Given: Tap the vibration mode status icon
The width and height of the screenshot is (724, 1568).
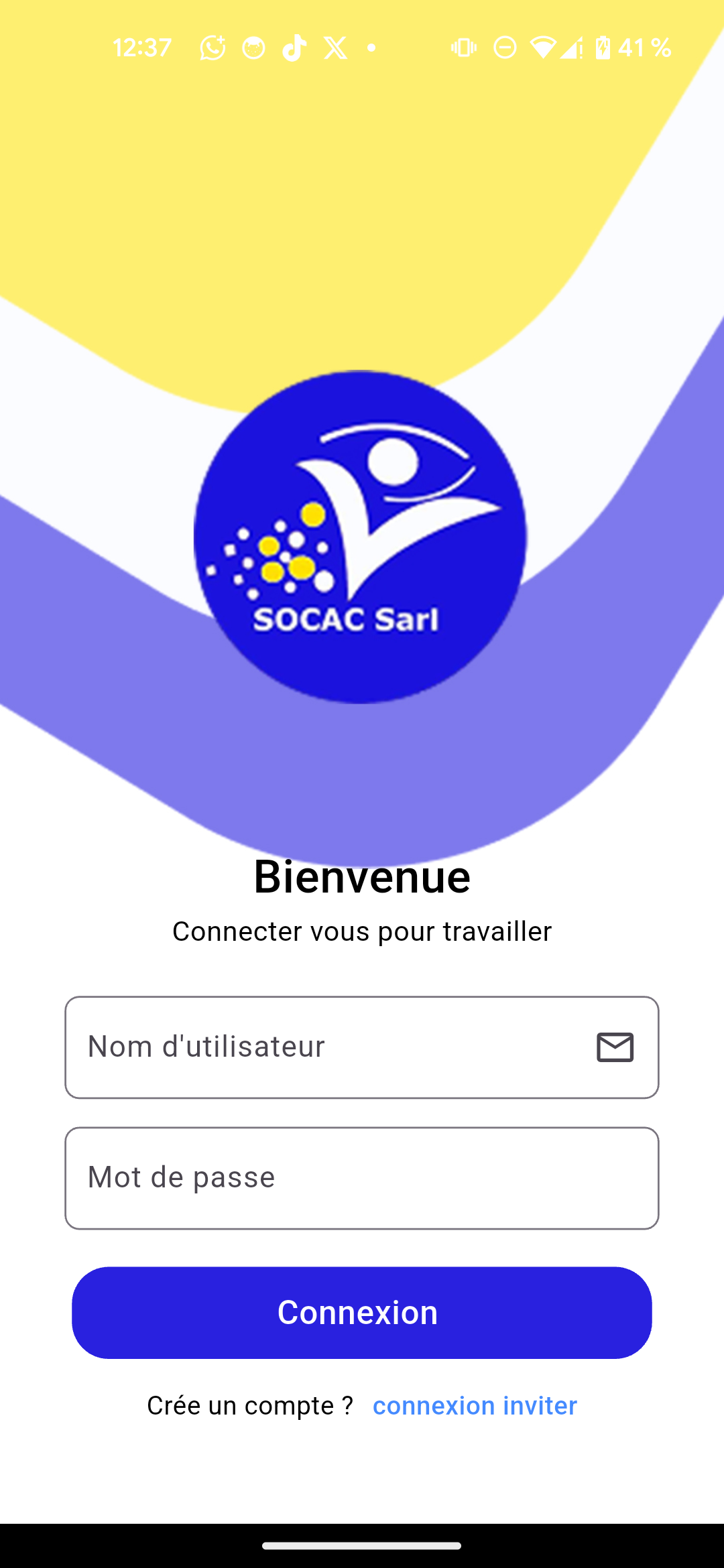Looking at the screenshot, I should pos(463,47).
